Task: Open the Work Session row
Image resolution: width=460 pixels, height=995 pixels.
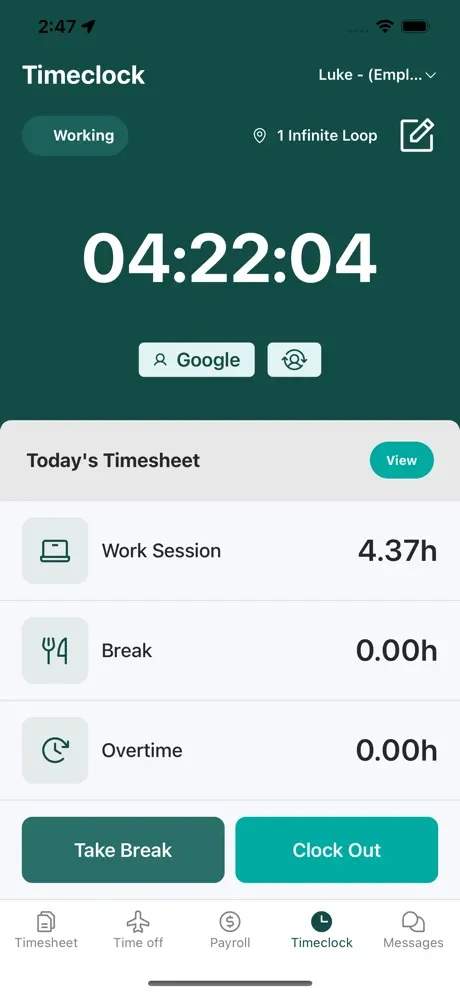Action: pyautogui.click(x=230, y=550)
